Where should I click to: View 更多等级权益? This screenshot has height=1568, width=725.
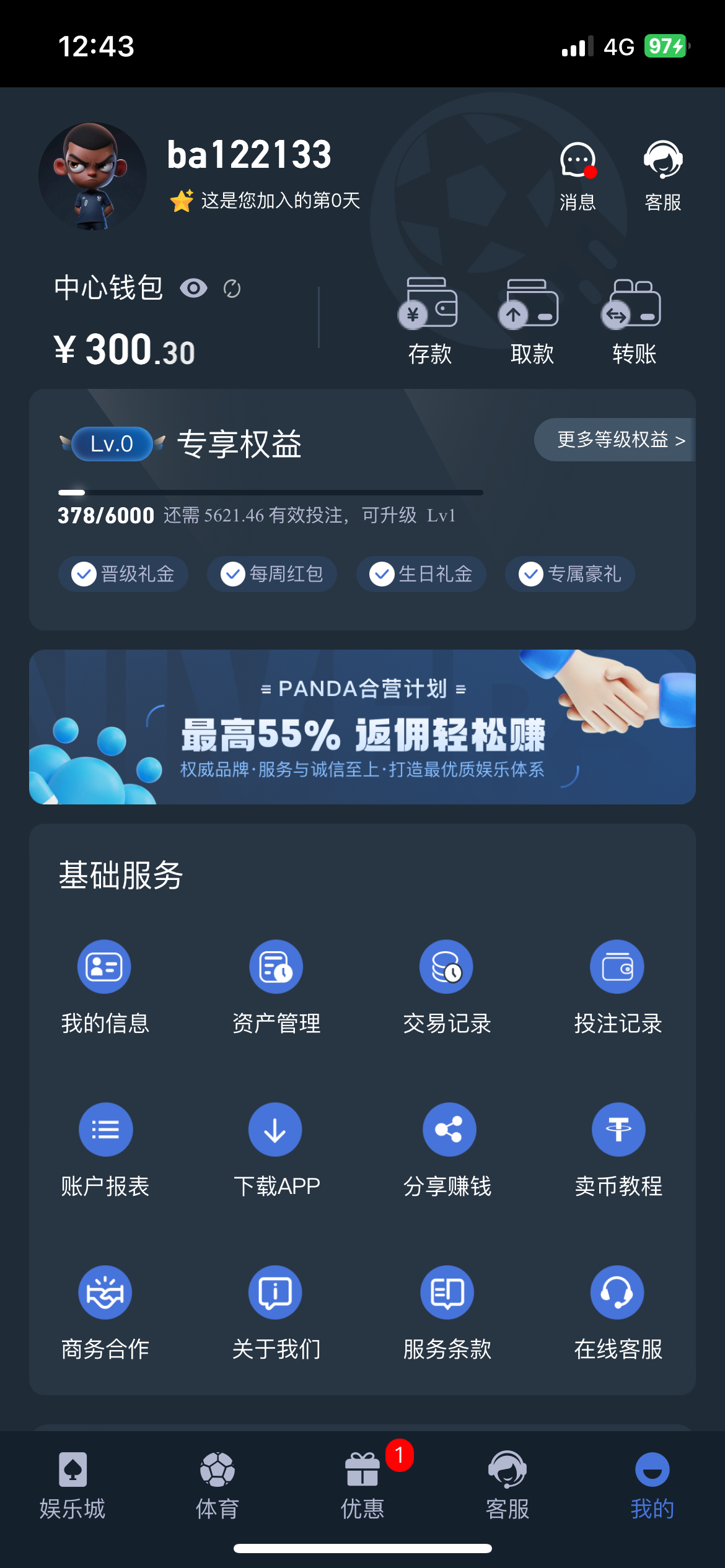617,440
